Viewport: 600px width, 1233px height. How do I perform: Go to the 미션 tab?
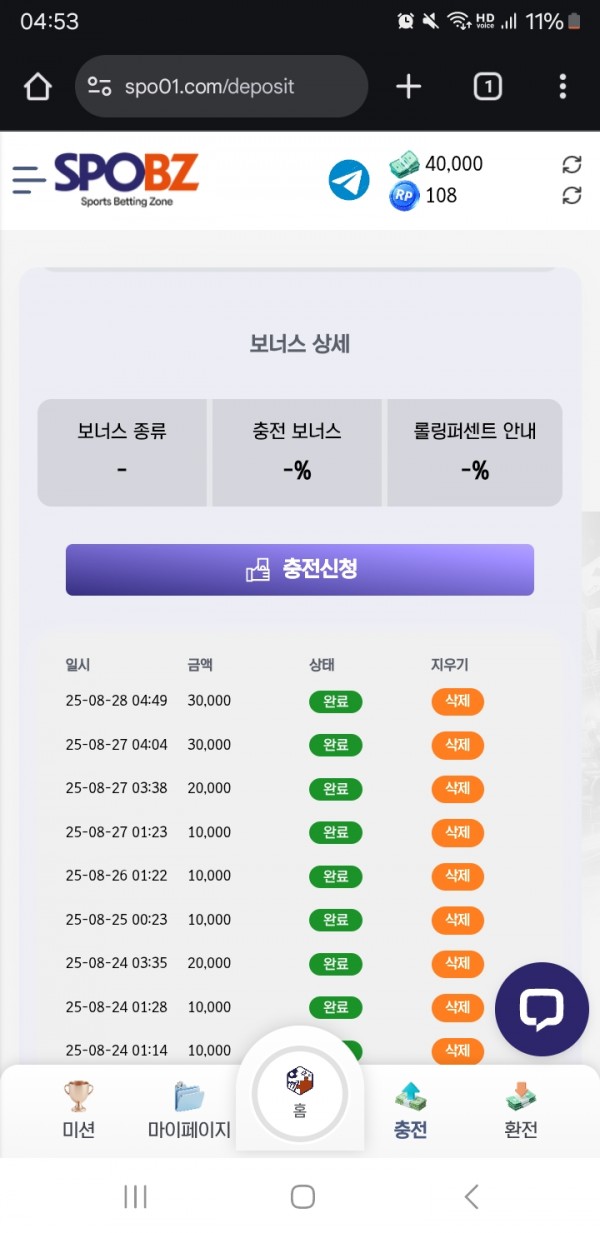(78, 1110)
